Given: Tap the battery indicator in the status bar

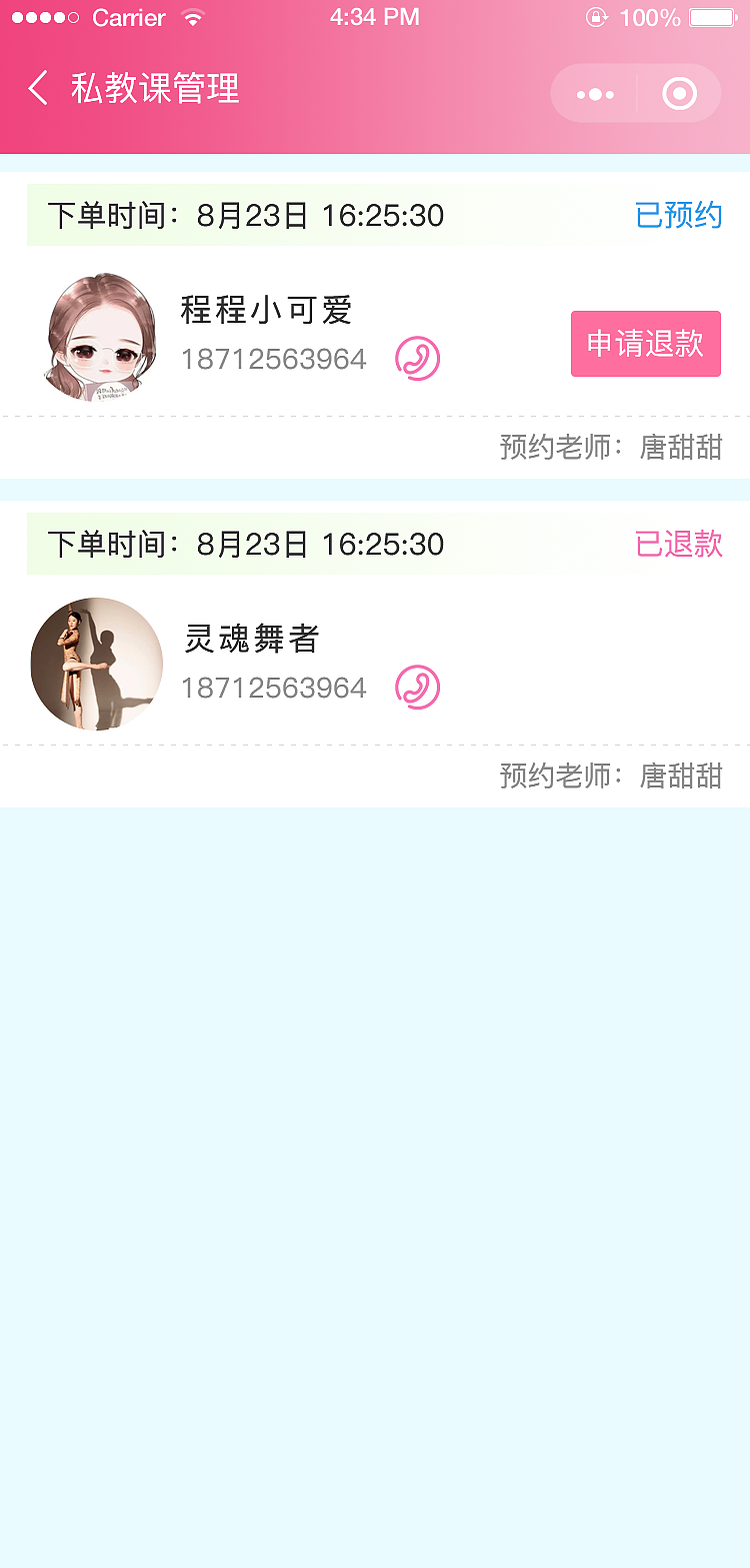Looking at the screenshot, I should pos(712,17).
